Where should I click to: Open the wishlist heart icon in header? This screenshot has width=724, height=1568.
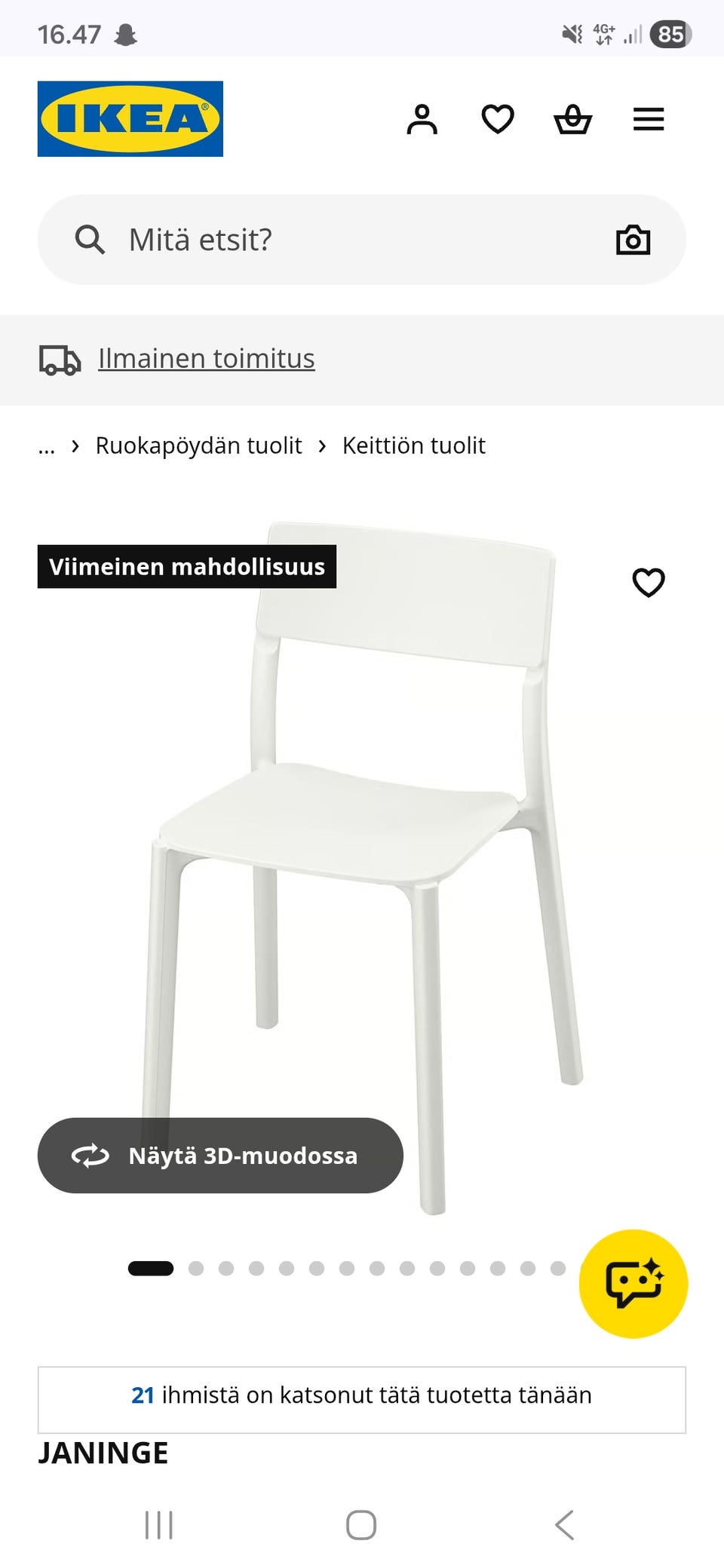click(498, 118)
